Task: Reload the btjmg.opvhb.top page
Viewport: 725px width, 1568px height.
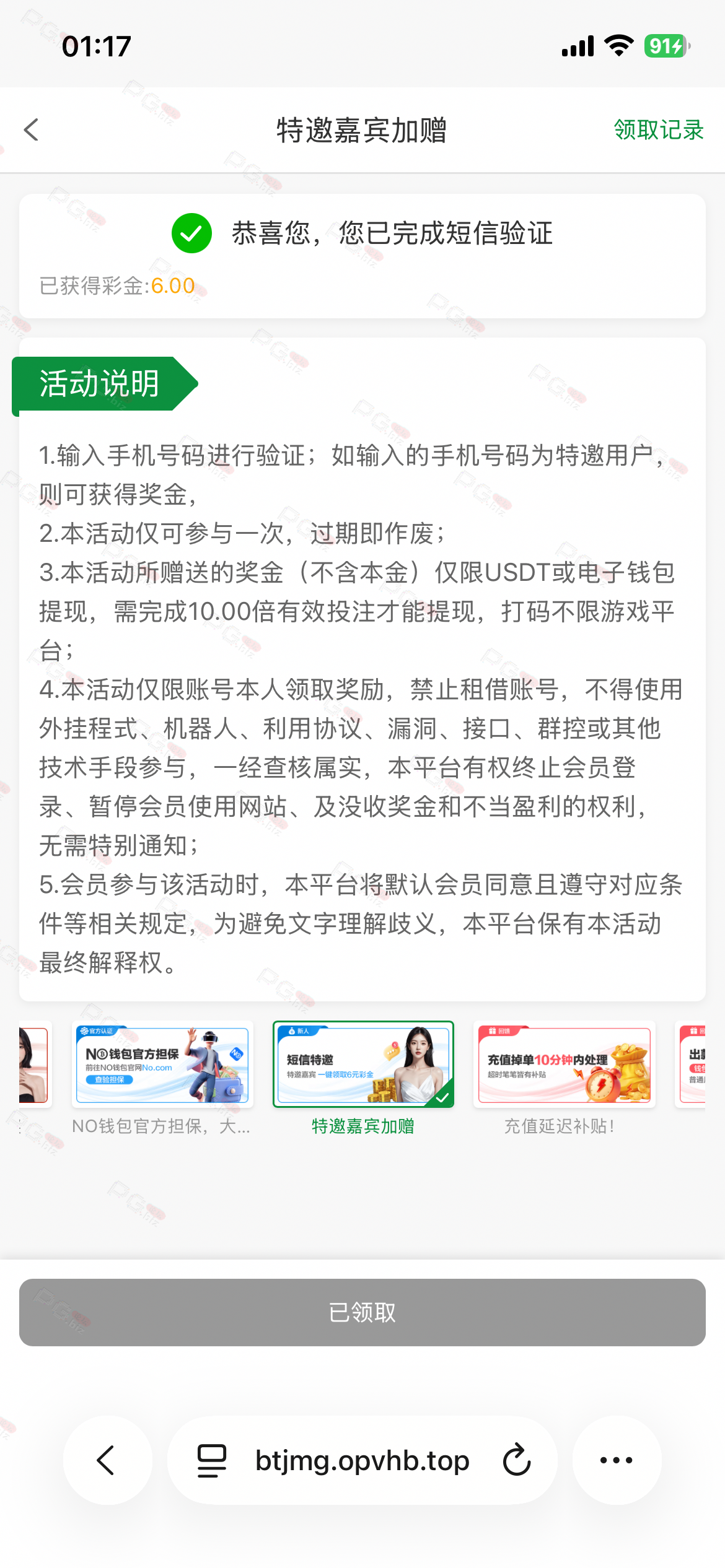Action: (517, 1460)
